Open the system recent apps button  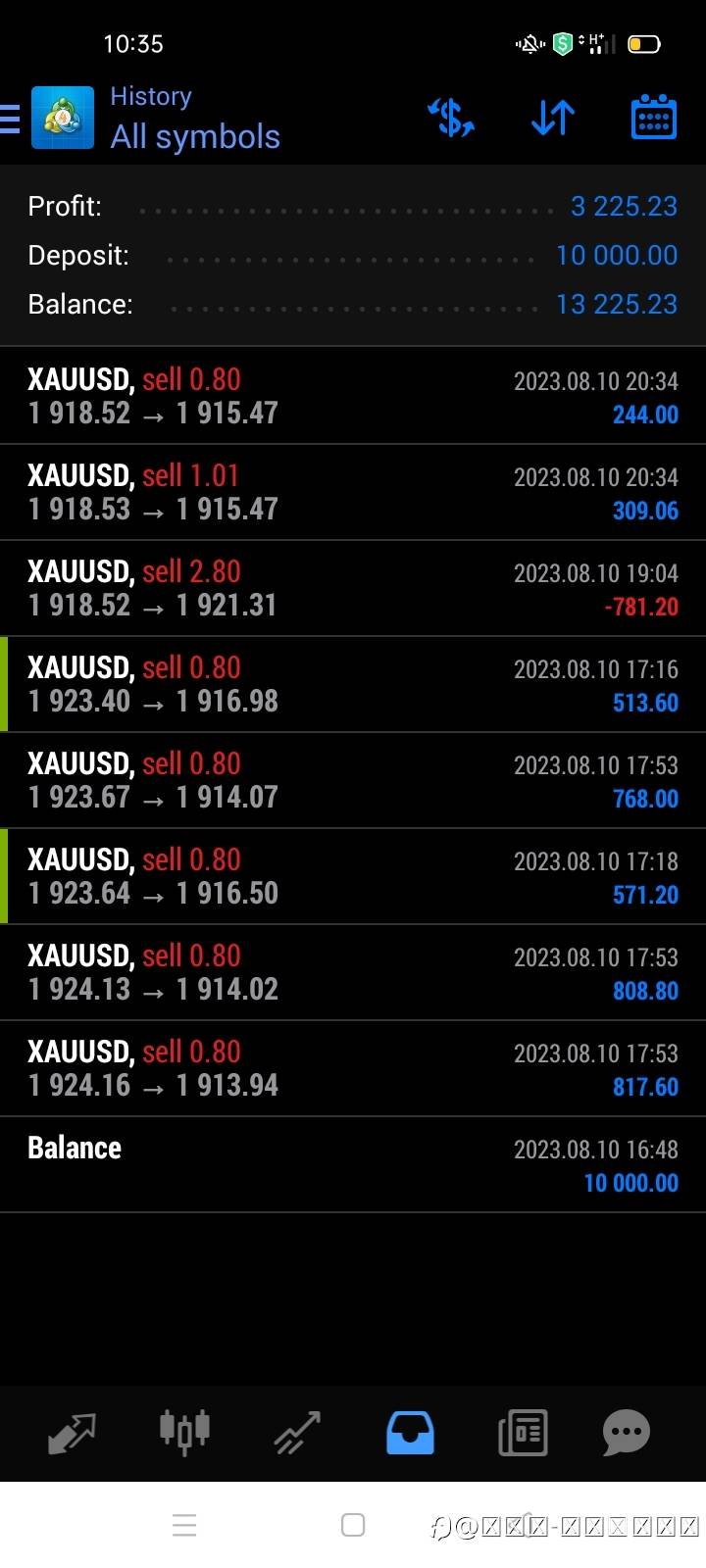184,1525
